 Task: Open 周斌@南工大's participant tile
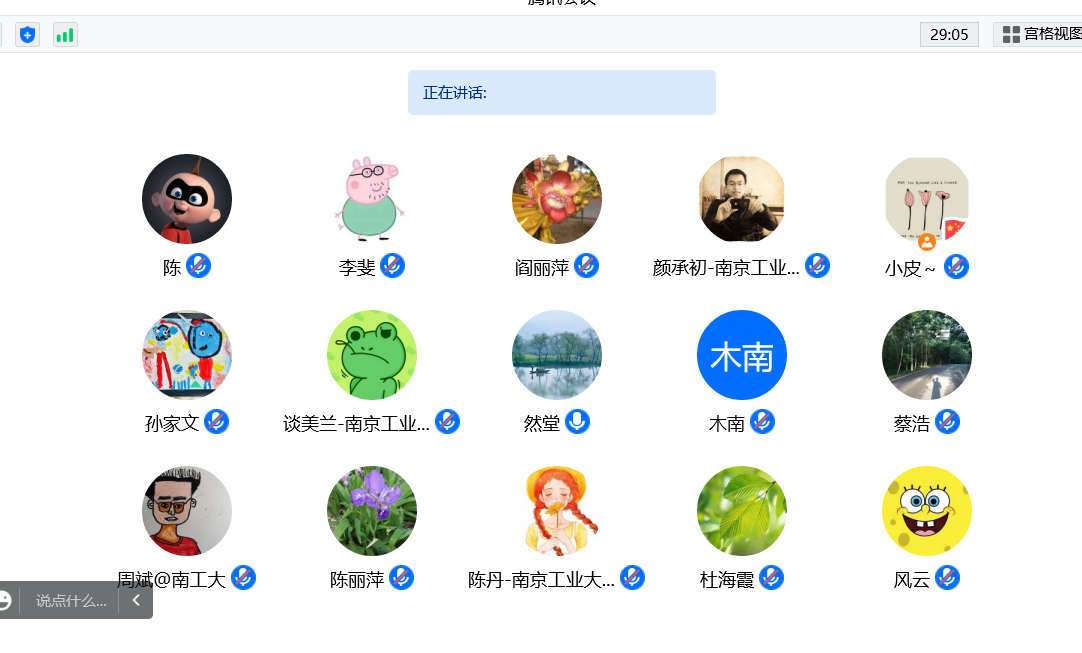pos(187,511)
